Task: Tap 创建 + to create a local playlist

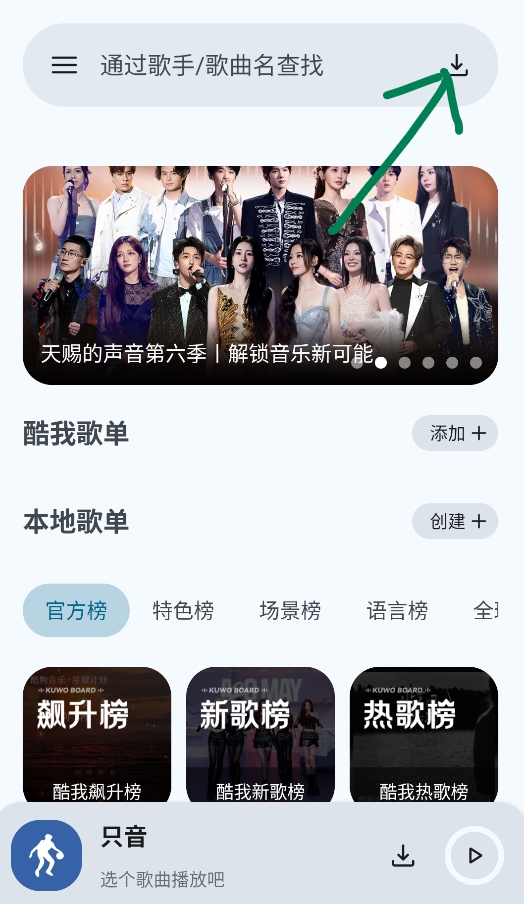Action: [x=455, y=521]
